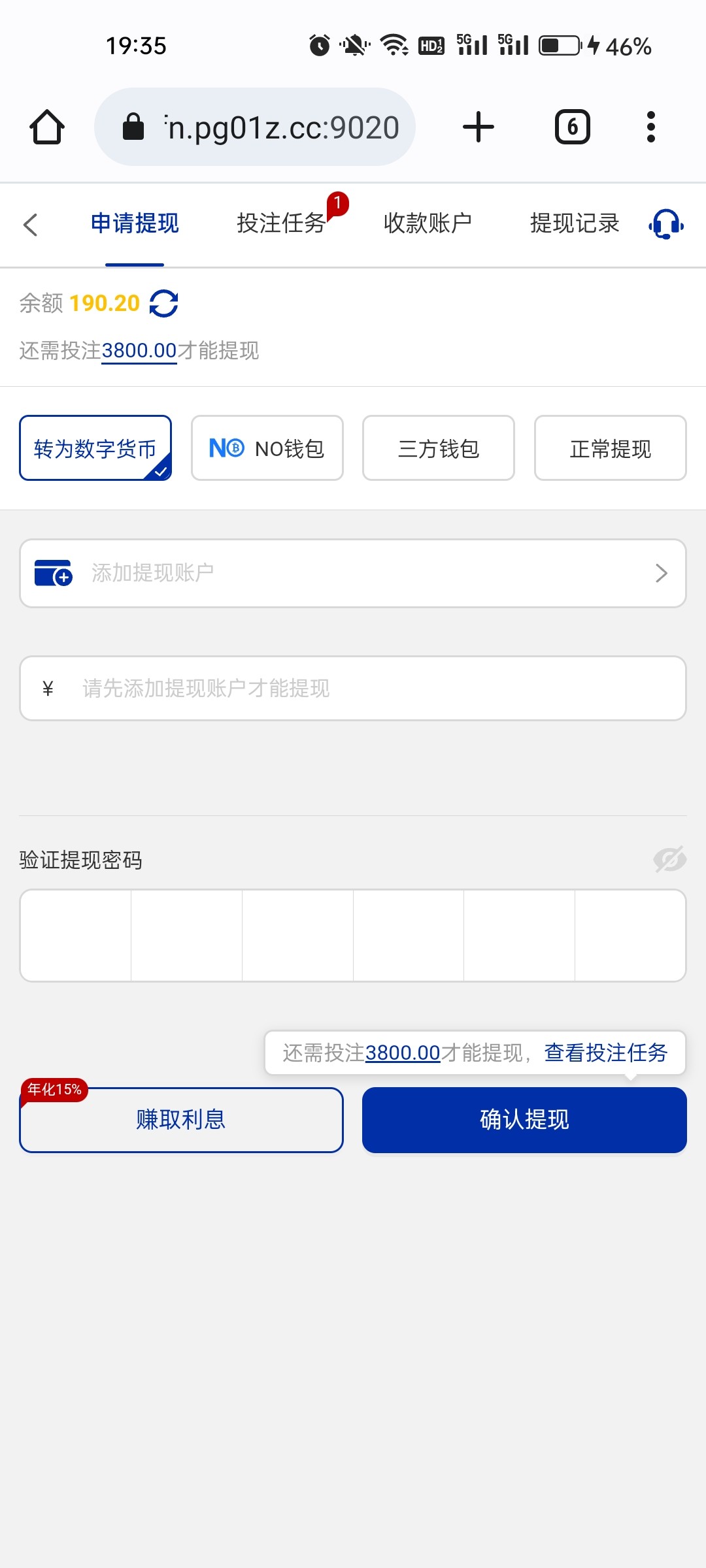706x1568 pixels.
Task: Open the 提现记录 tab
Action: [574, 223]
